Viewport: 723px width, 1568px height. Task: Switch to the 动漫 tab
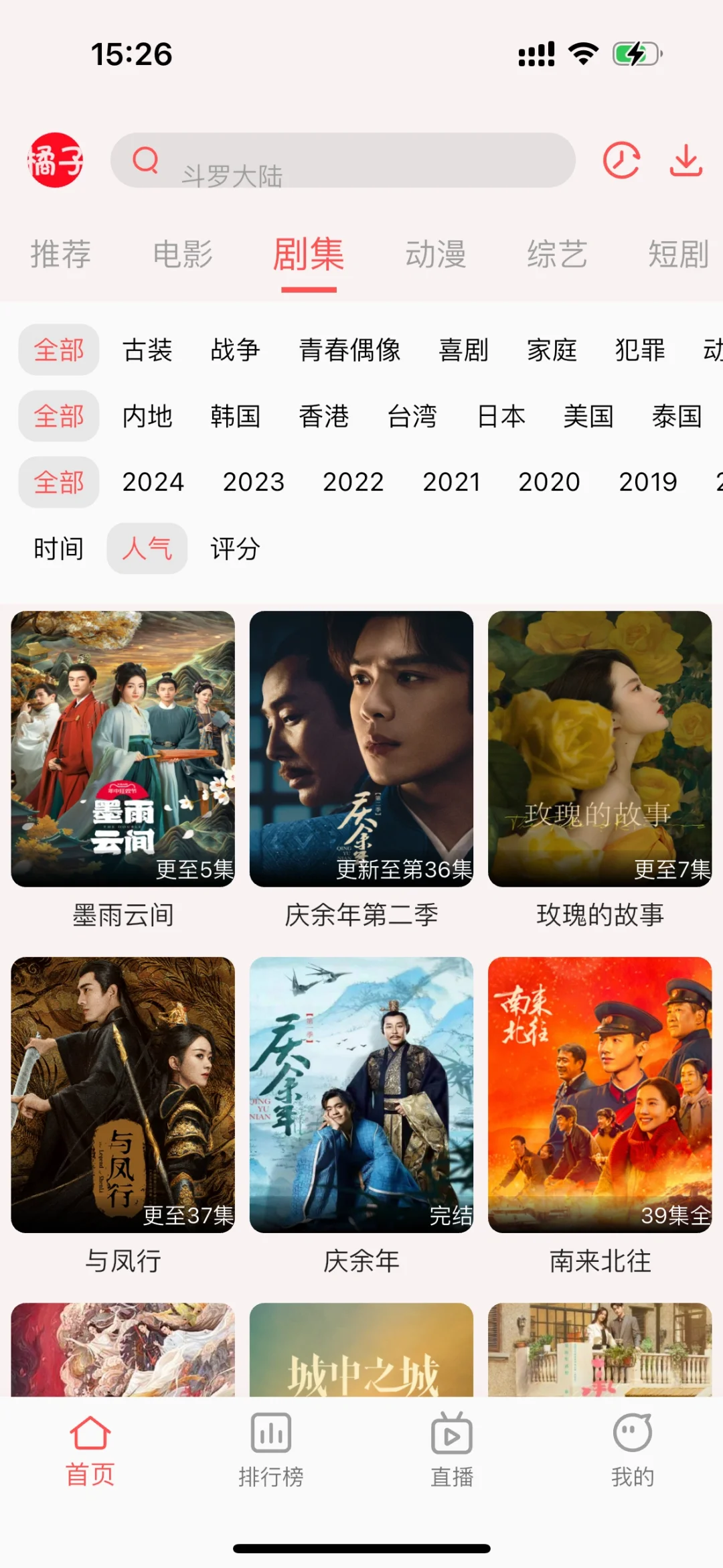coord(436,255)
